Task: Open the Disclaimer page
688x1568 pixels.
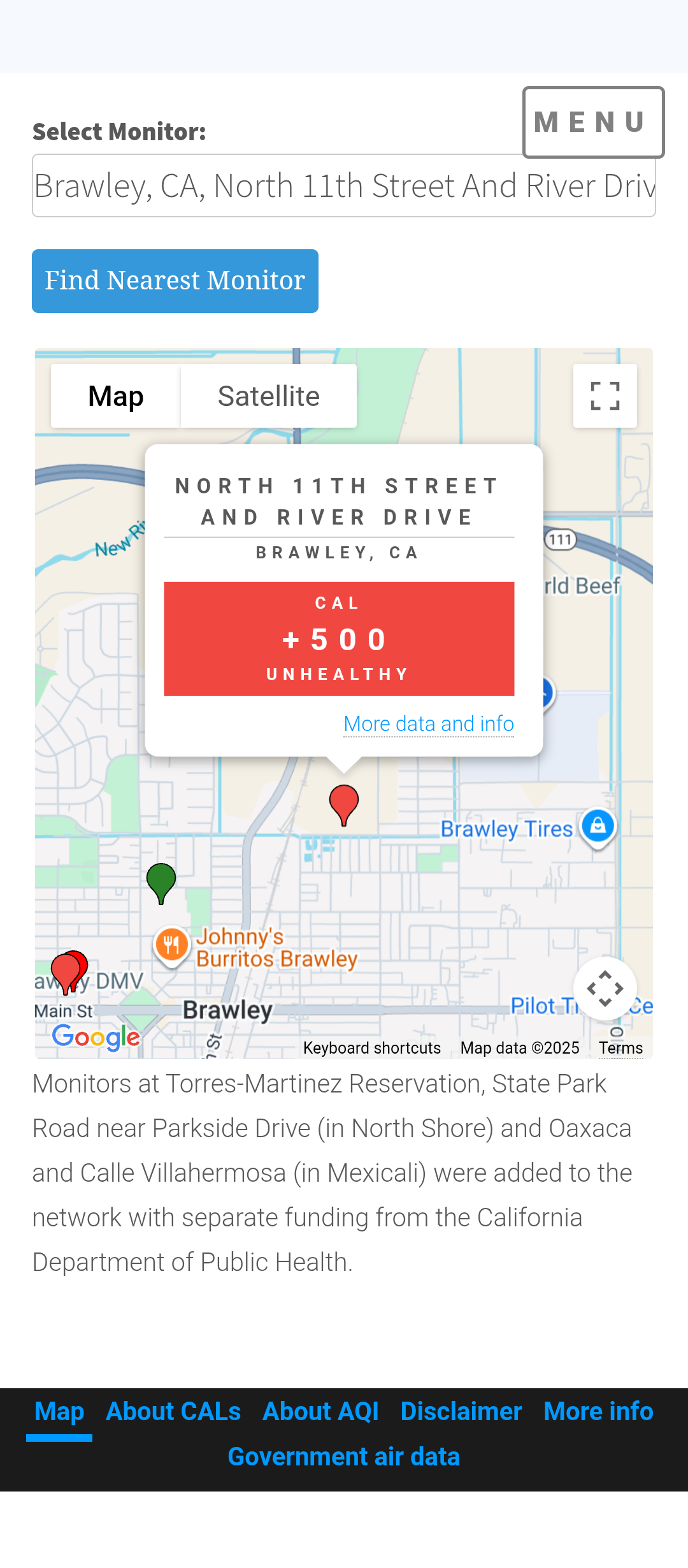Action: [x=461, y=1411]
